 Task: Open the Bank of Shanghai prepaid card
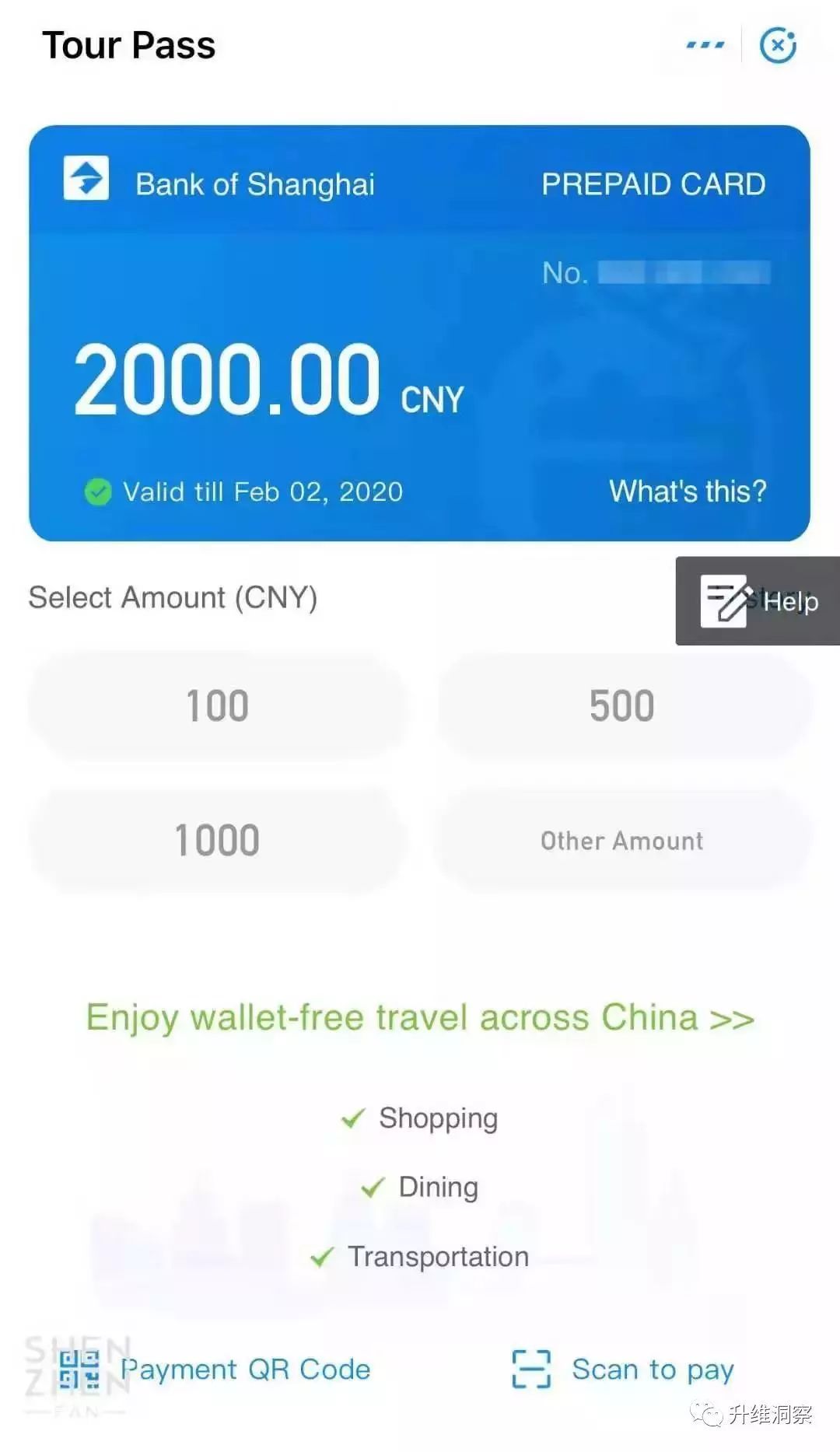pos(420,333)
